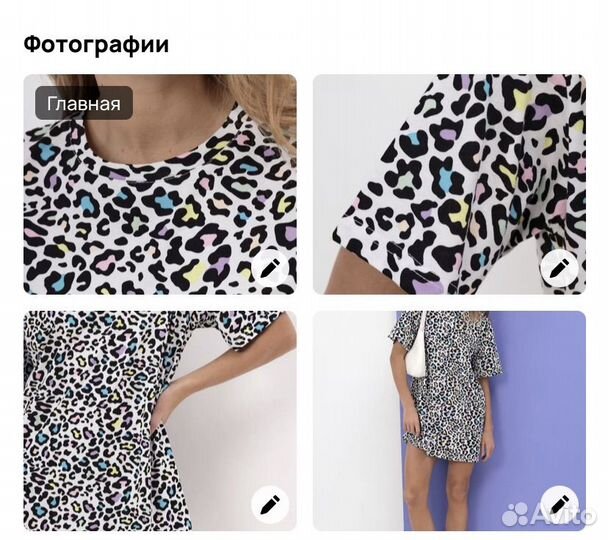Open the full-length dress photo with purple background
The image size is (608, 540).
(449, 410)
